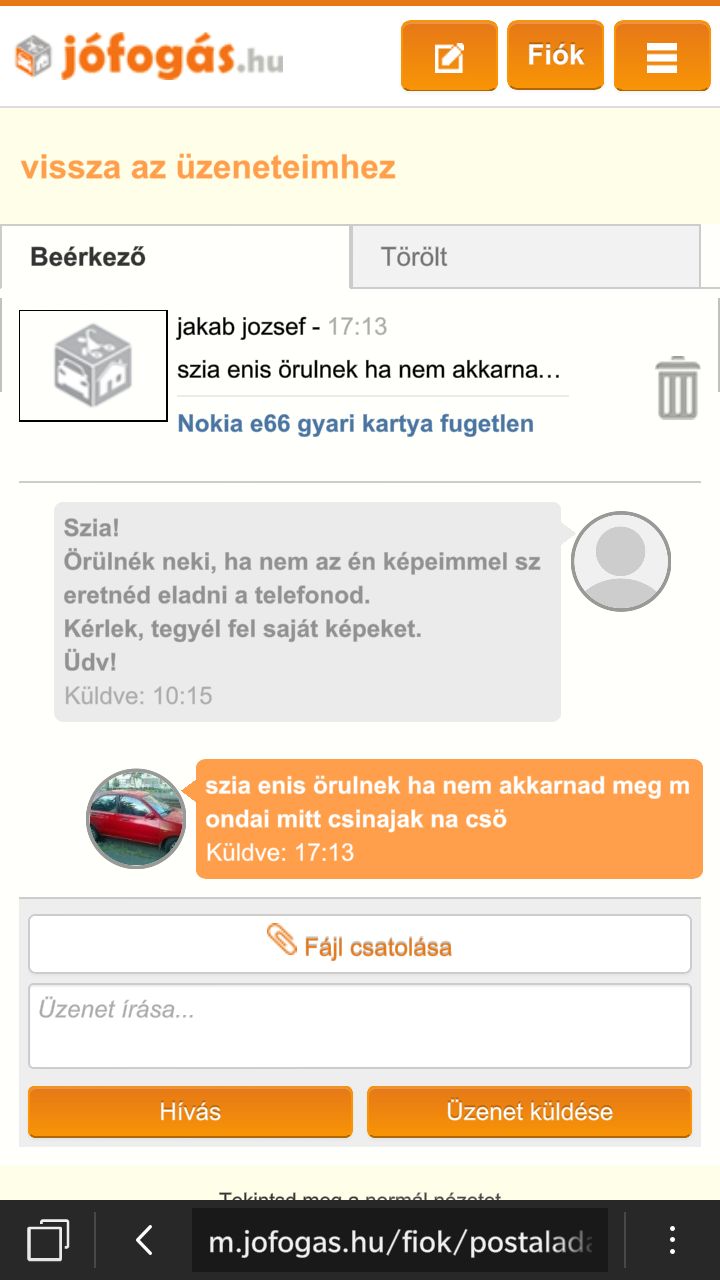
Task: Switch to the Törölt tab
Action: pos(525,257)
